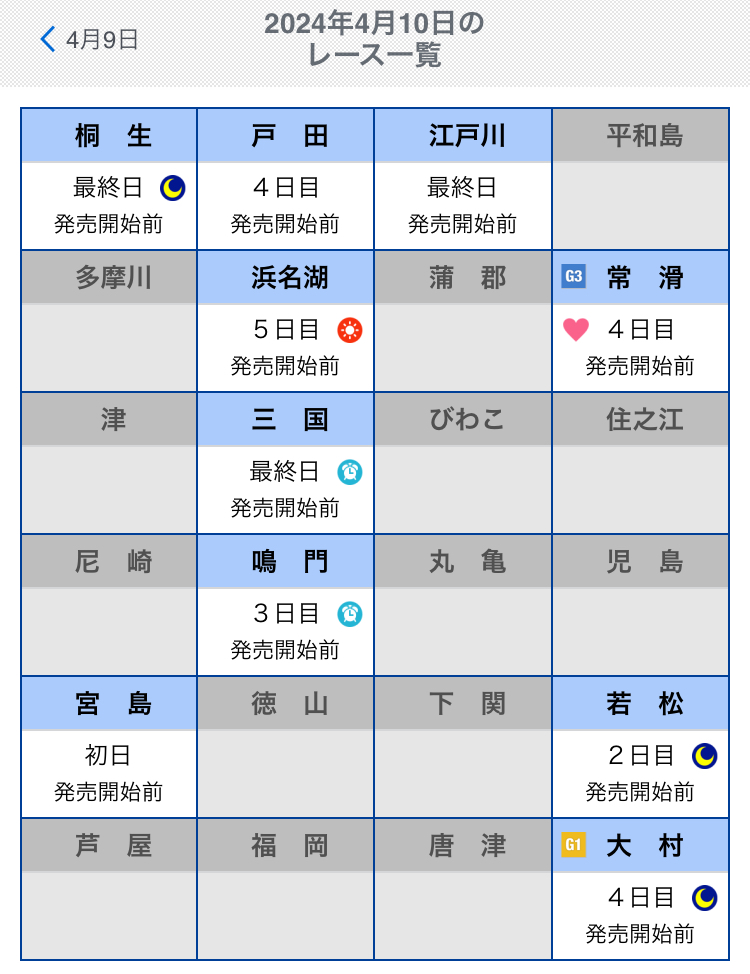750x974 pixels.
Task: Open the G1 大村 race venue
Action: (x=640, y=890)
